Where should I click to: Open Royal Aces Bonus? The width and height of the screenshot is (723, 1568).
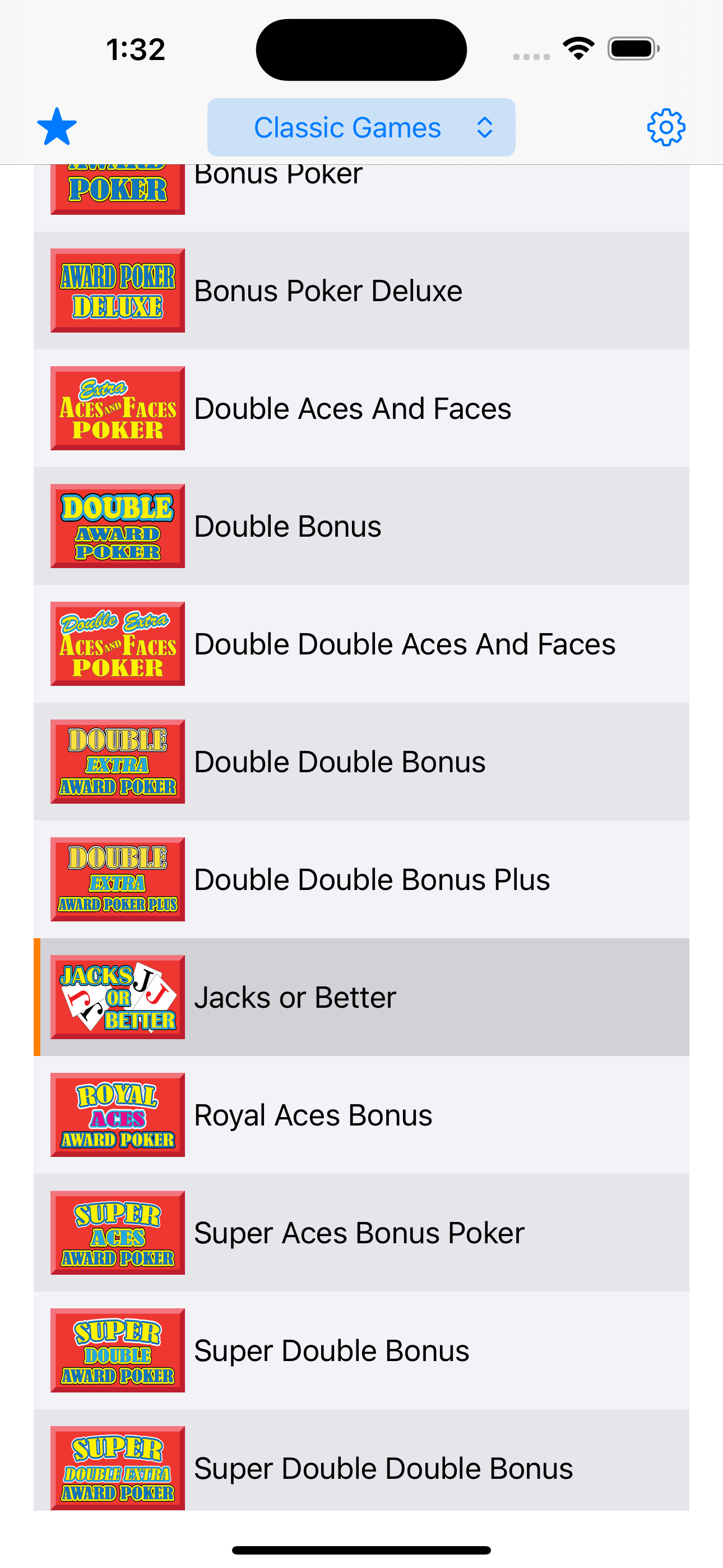coord(361,1115)
